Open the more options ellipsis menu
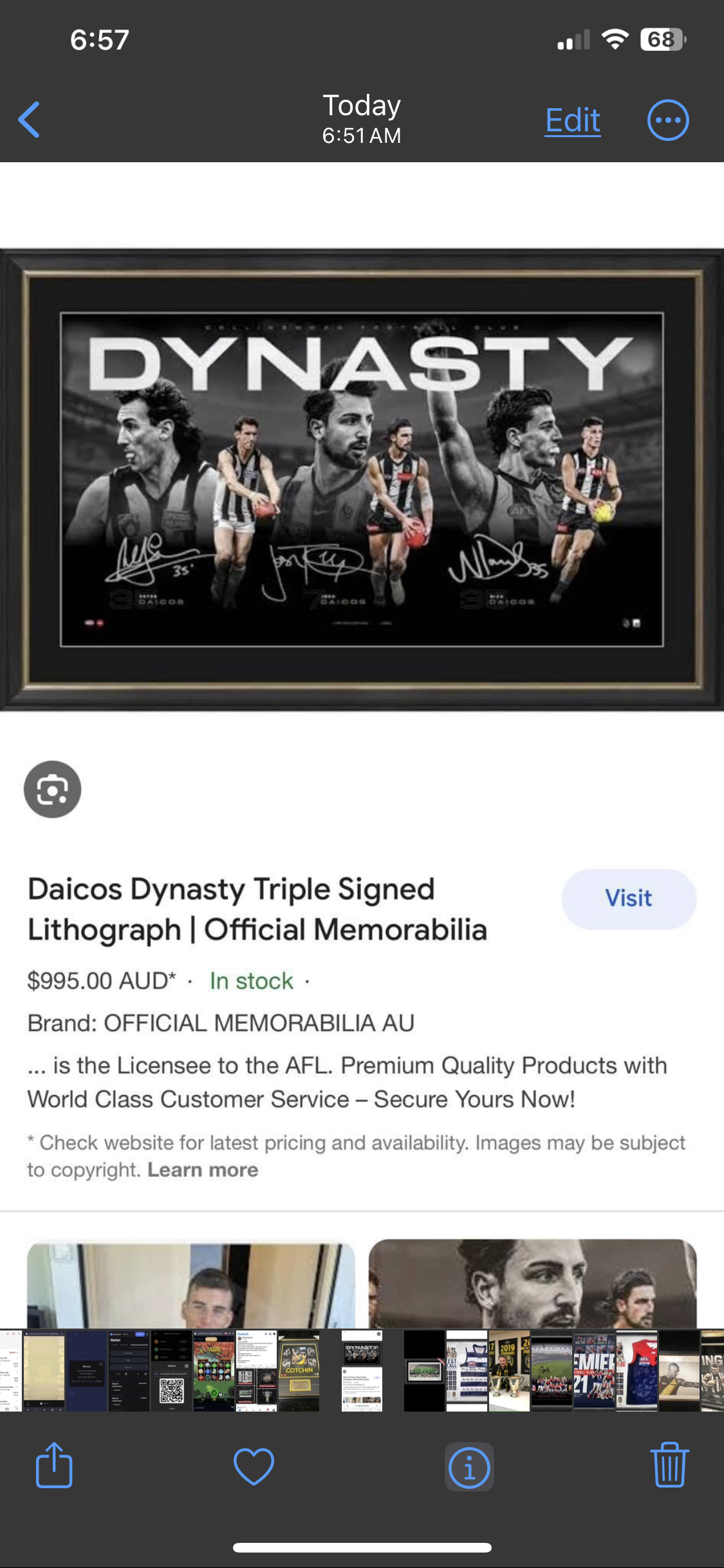This screenshot has height=1568, width=724. [x=667, y=120]
